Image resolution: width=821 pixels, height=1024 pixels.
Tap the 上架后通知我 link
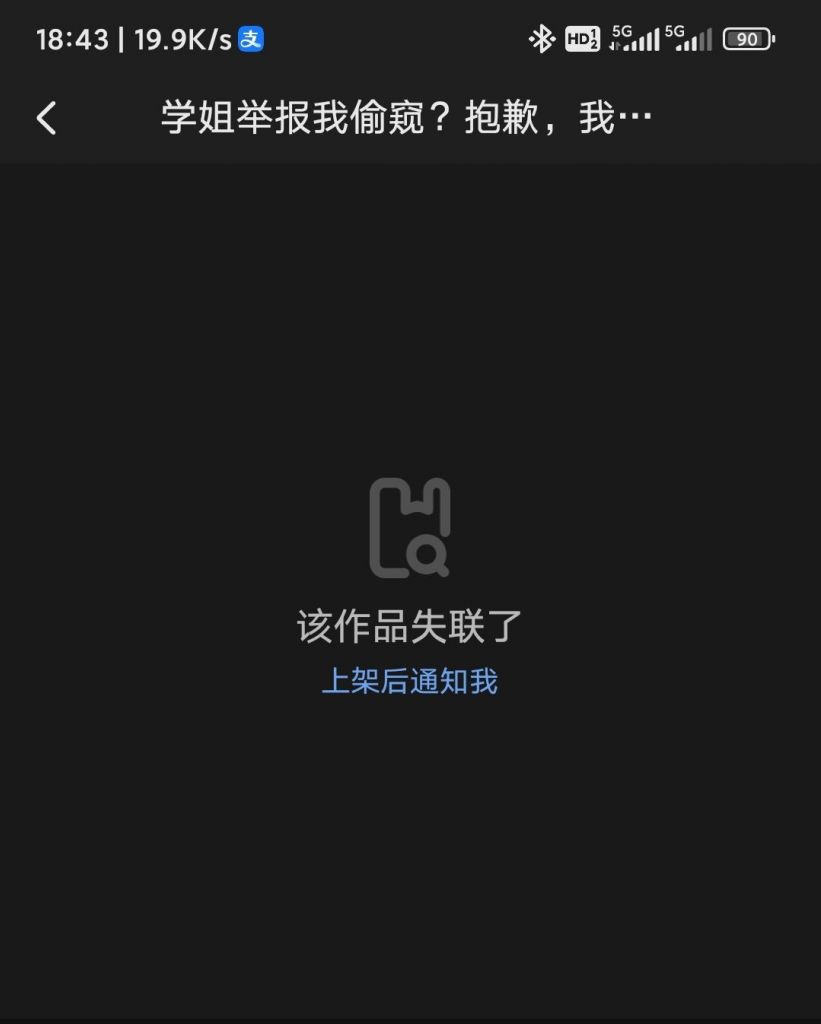click(409, 682)
